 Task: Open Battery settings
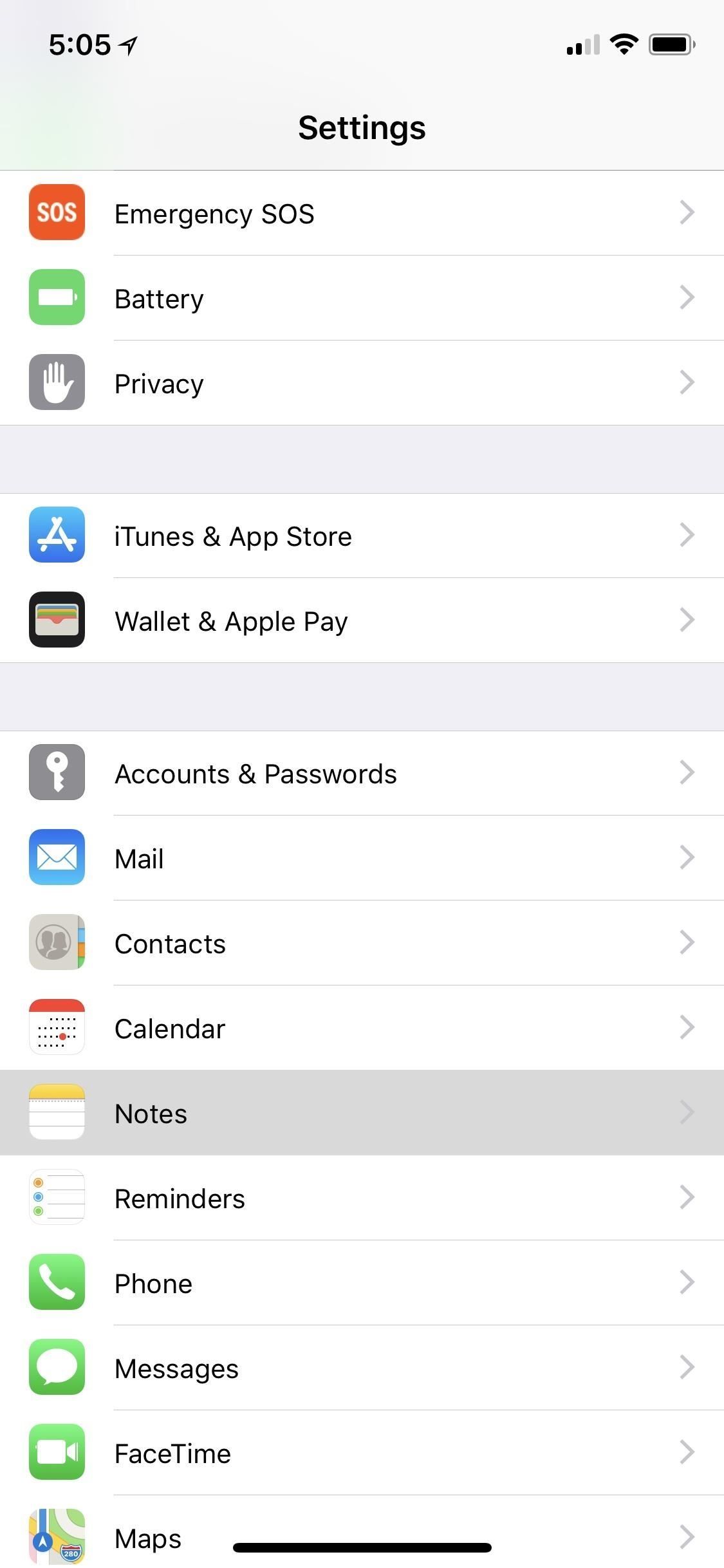tap(360, 298)
